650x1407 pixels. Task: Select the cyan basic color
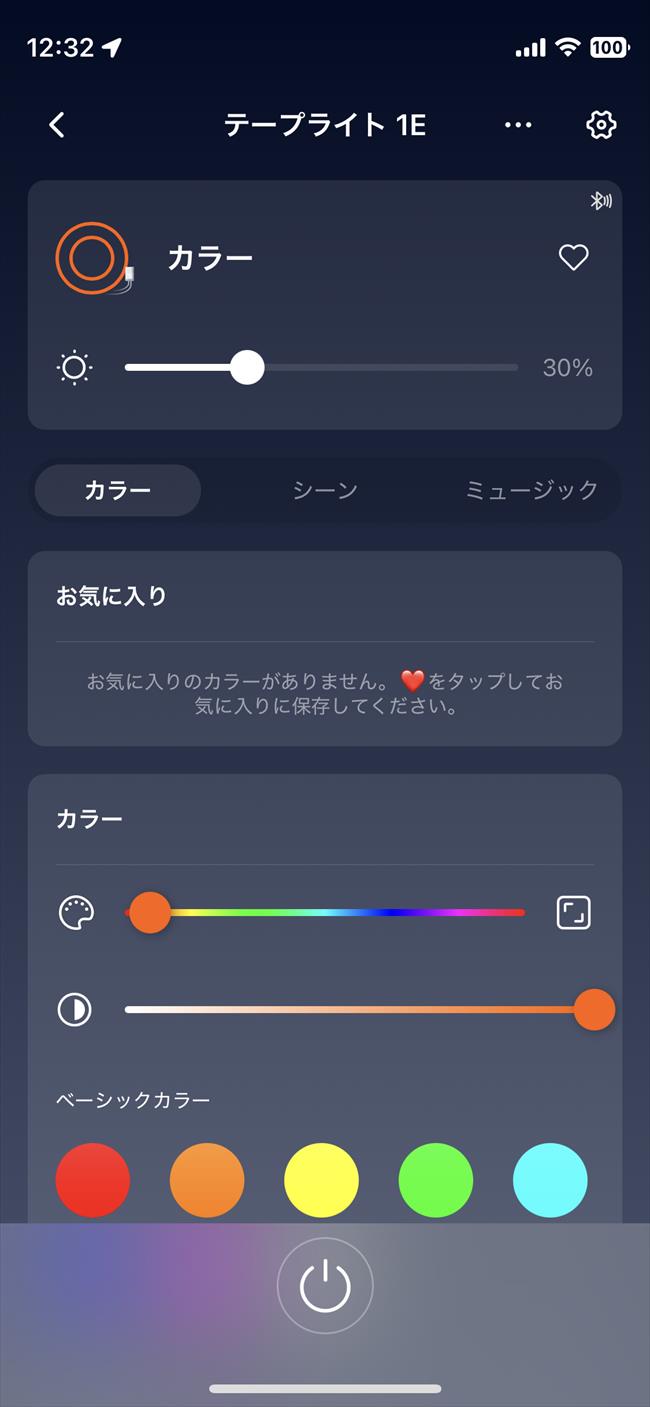coord(550,1180)
